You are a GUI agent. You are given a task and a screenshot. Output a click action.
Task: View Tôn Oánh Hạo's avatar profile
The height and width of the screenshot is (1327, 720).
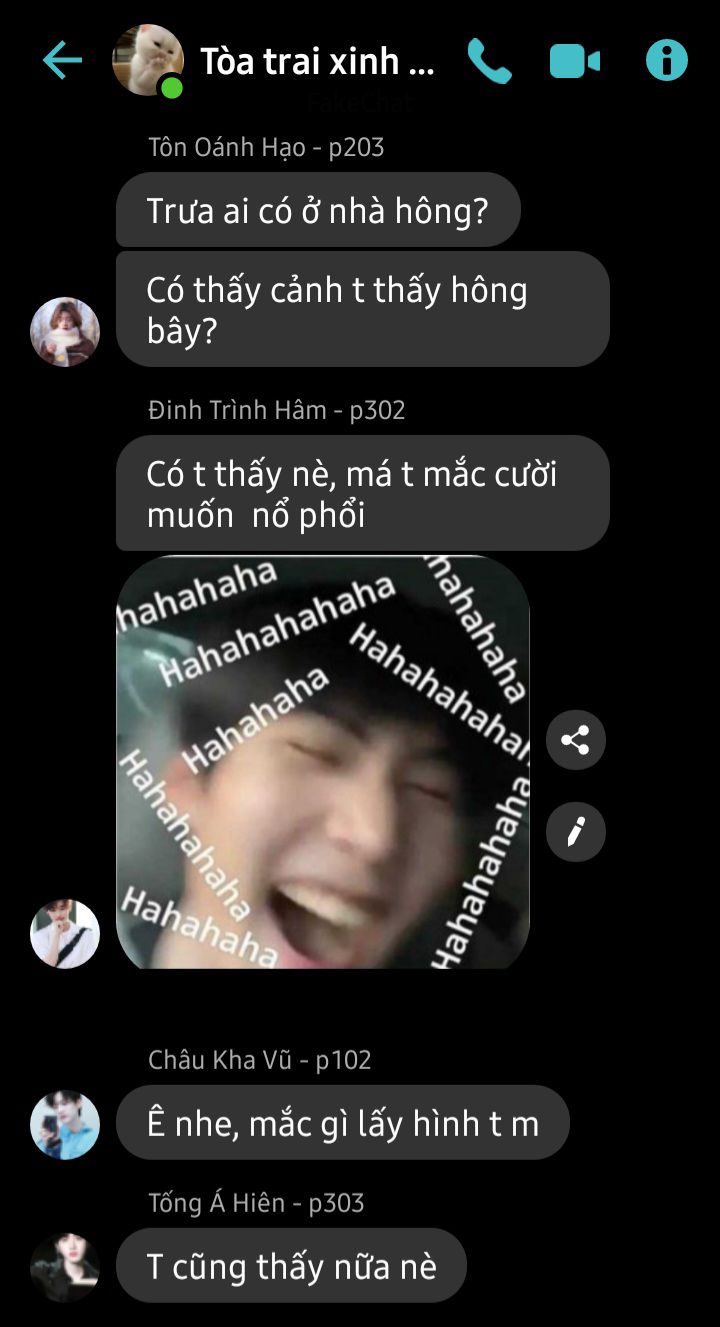(x=65, y=332)
